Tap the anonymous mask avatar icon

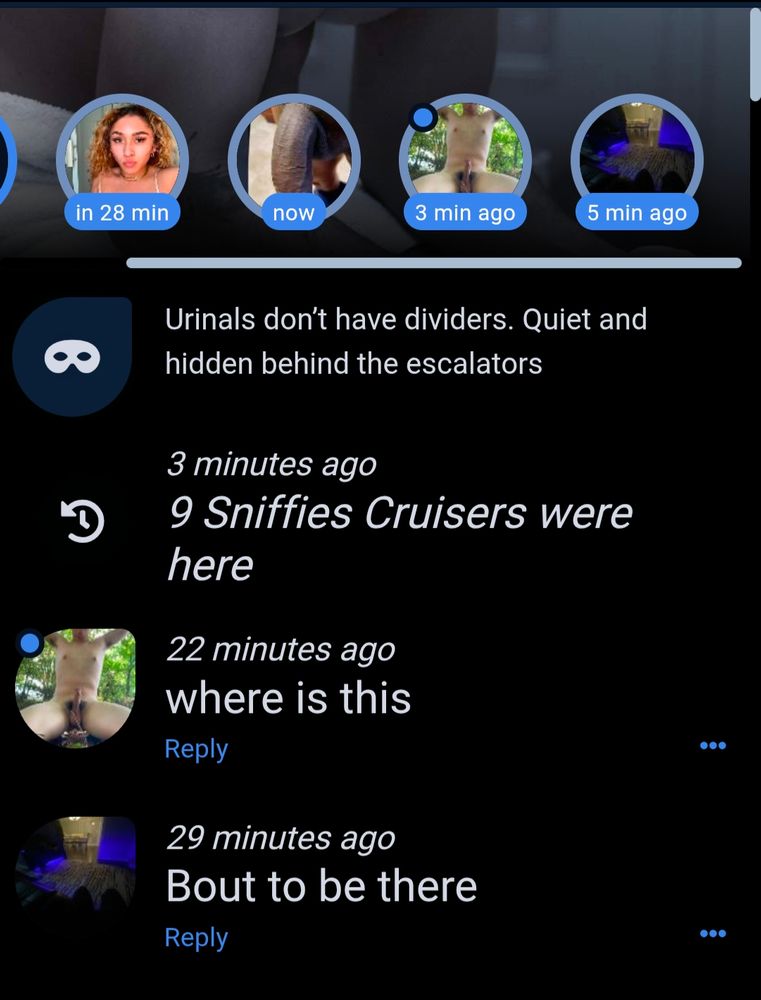(72, 357)
